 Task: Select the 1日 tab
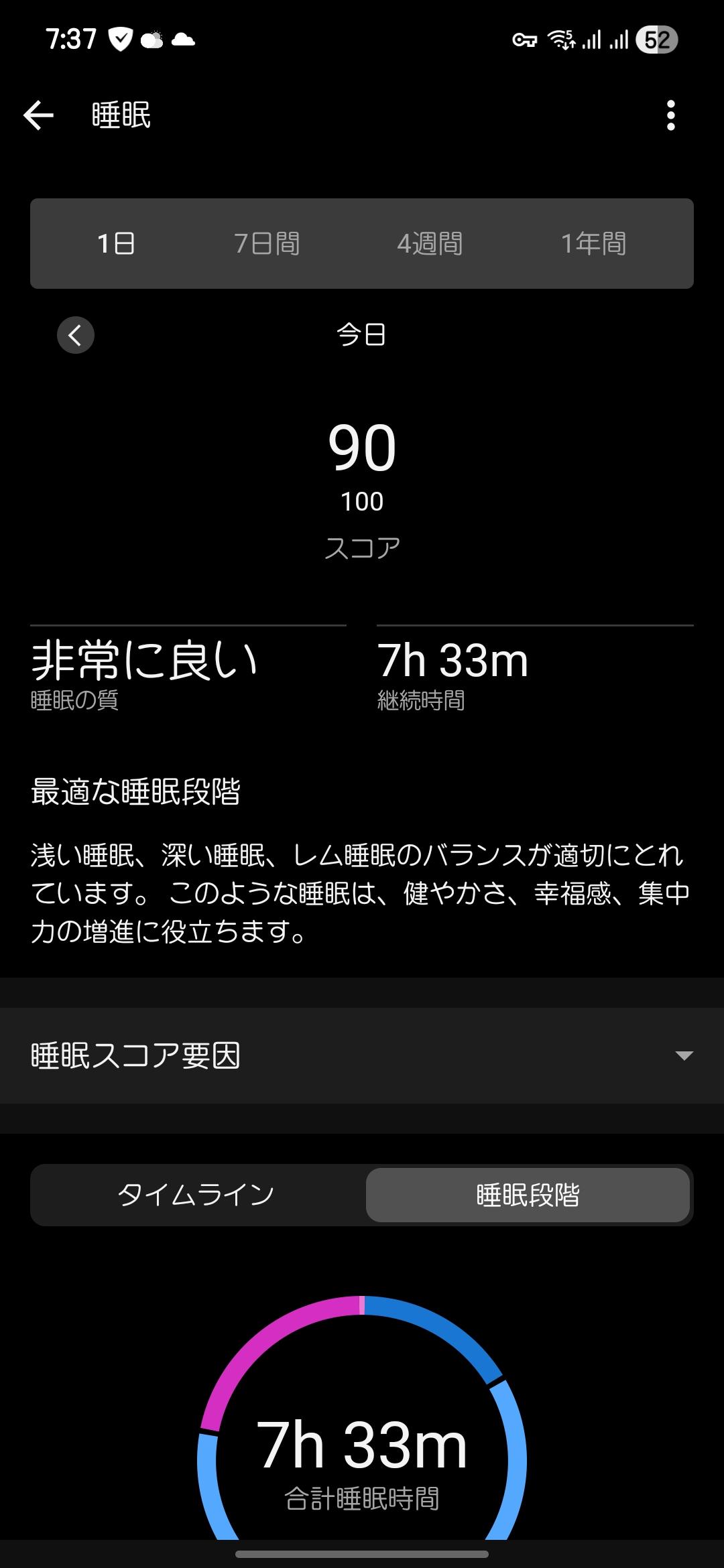tap(116, 243)
